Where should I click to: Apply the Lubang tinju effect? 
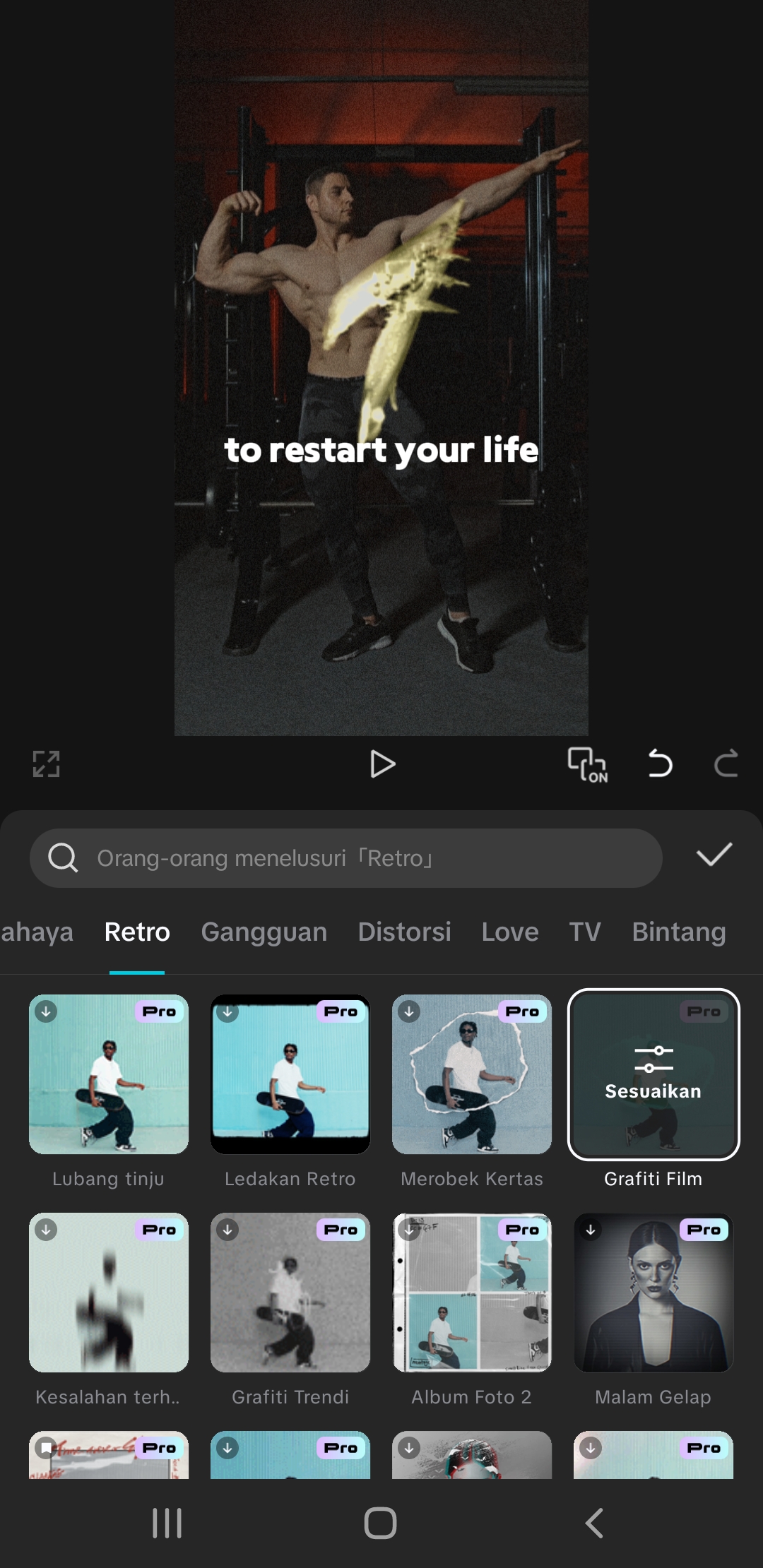[x=109, y=1074]
